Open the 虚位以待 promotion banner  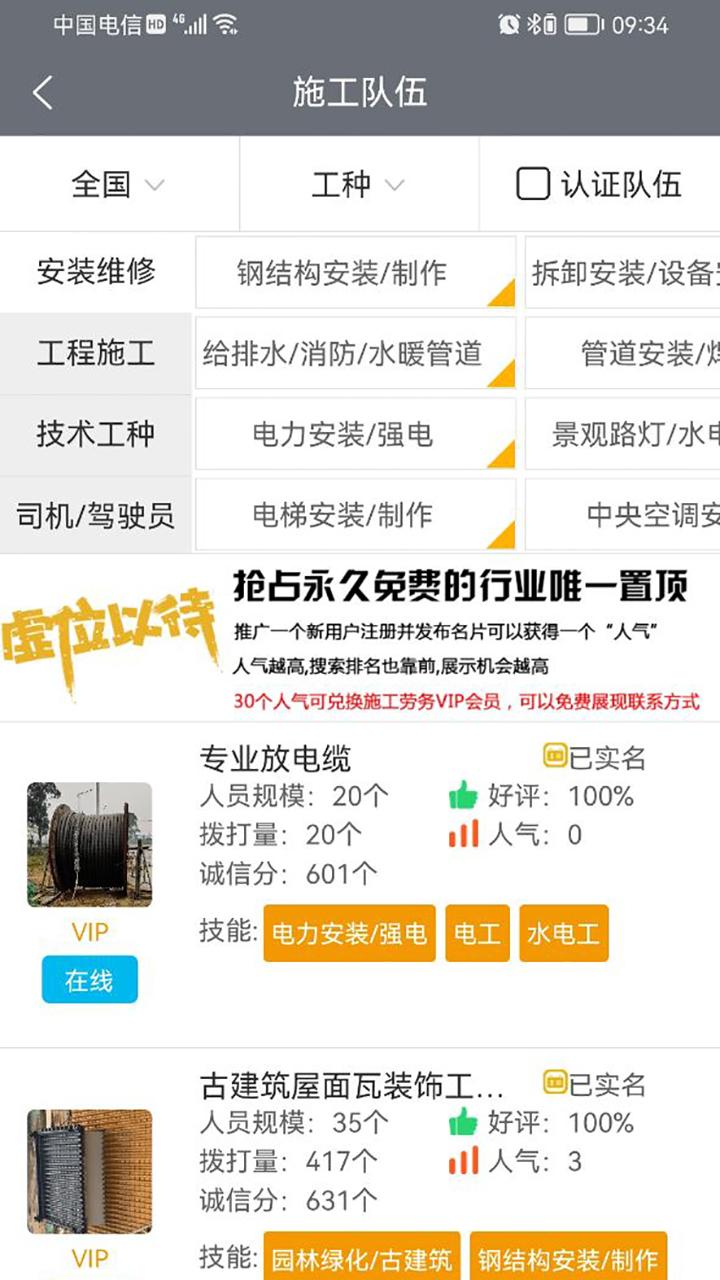(x=360, y=638)
